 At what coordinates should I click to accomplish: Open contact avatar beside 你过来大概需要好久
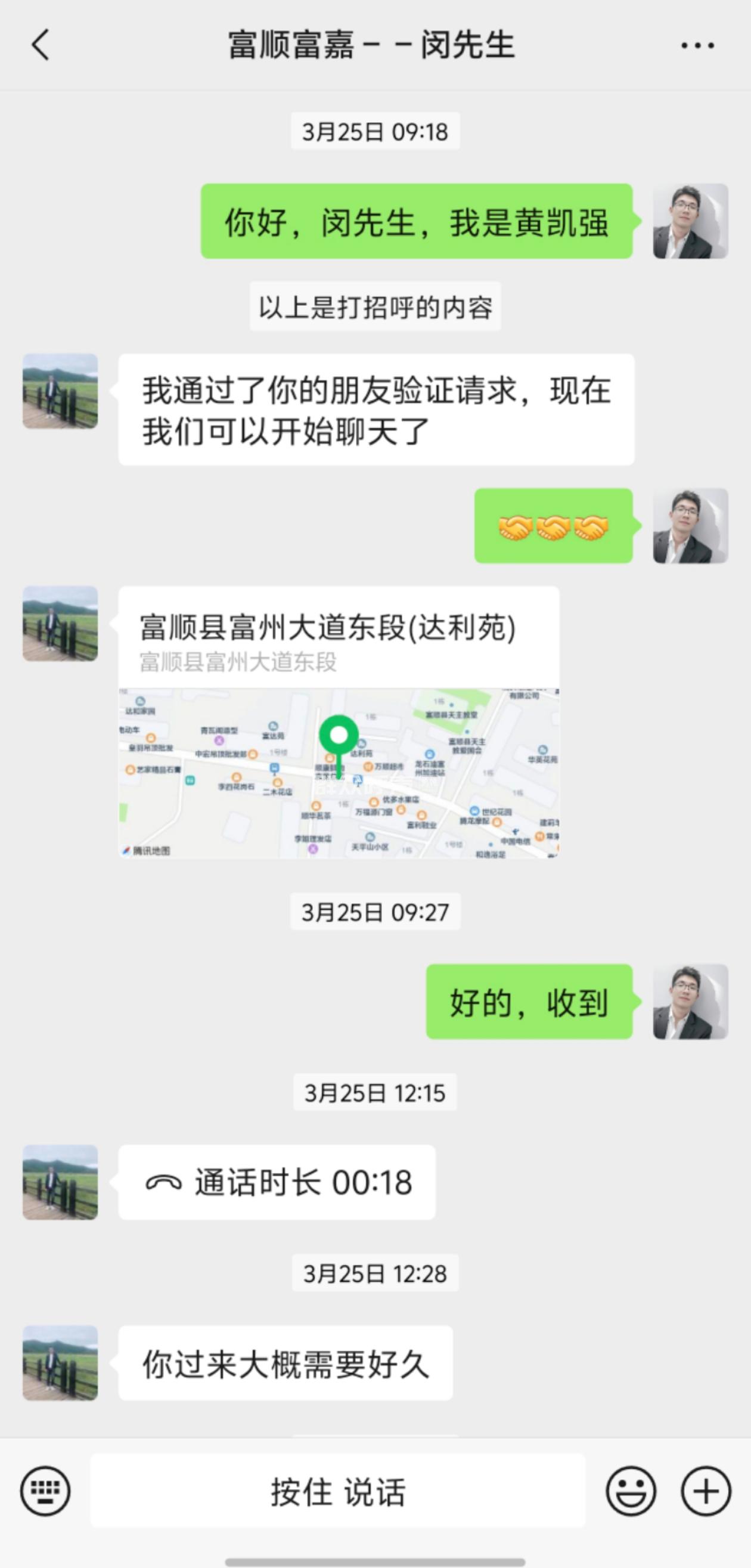pyautogui.click(x=60, y=1363)
